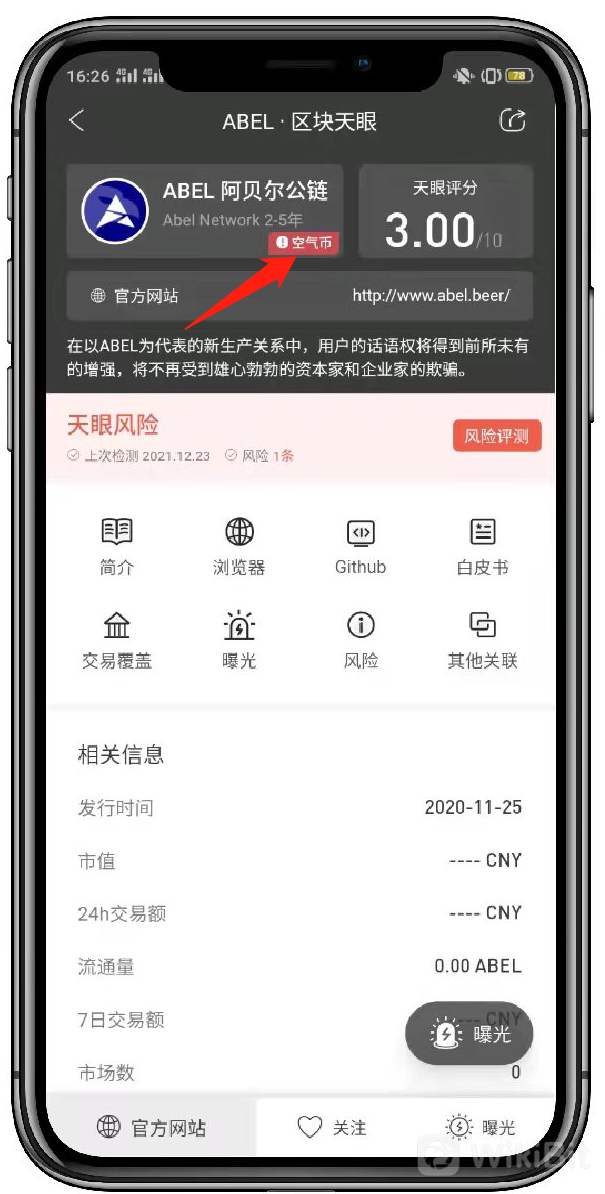Go back using the top-left arrow
The height and width of the screenshot is (1194, 605).
click(x=77, y=121)
